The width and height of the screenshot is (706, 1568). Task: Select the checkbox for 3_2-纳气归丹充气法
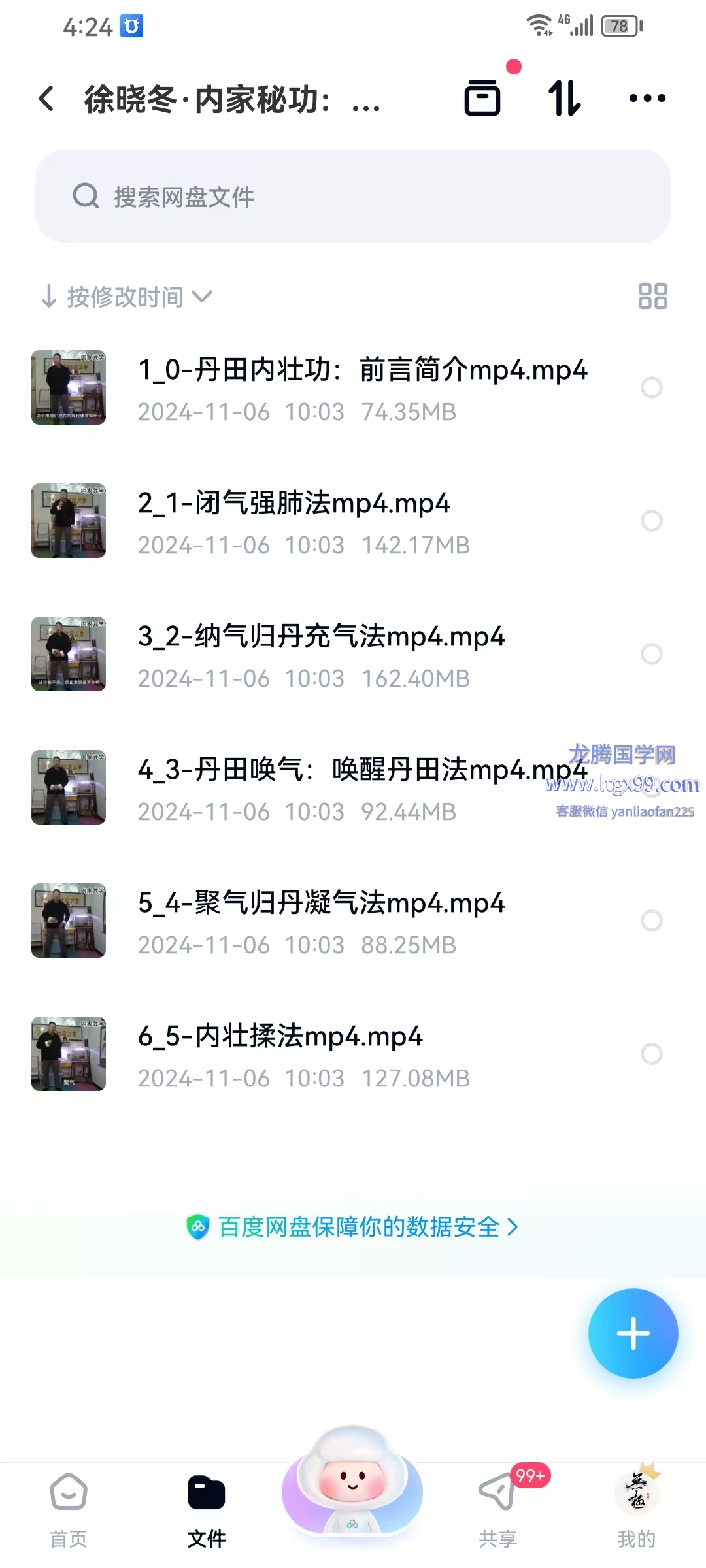pyautogui.click(x=651, y=654)
